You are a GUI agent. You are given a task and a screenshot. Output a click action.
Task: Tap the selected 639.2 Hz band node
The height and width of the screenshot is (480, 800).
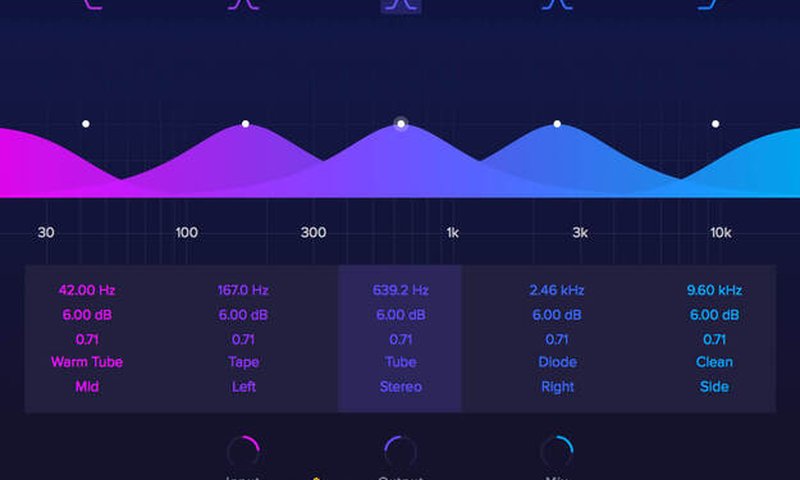(x=401, y=124)
